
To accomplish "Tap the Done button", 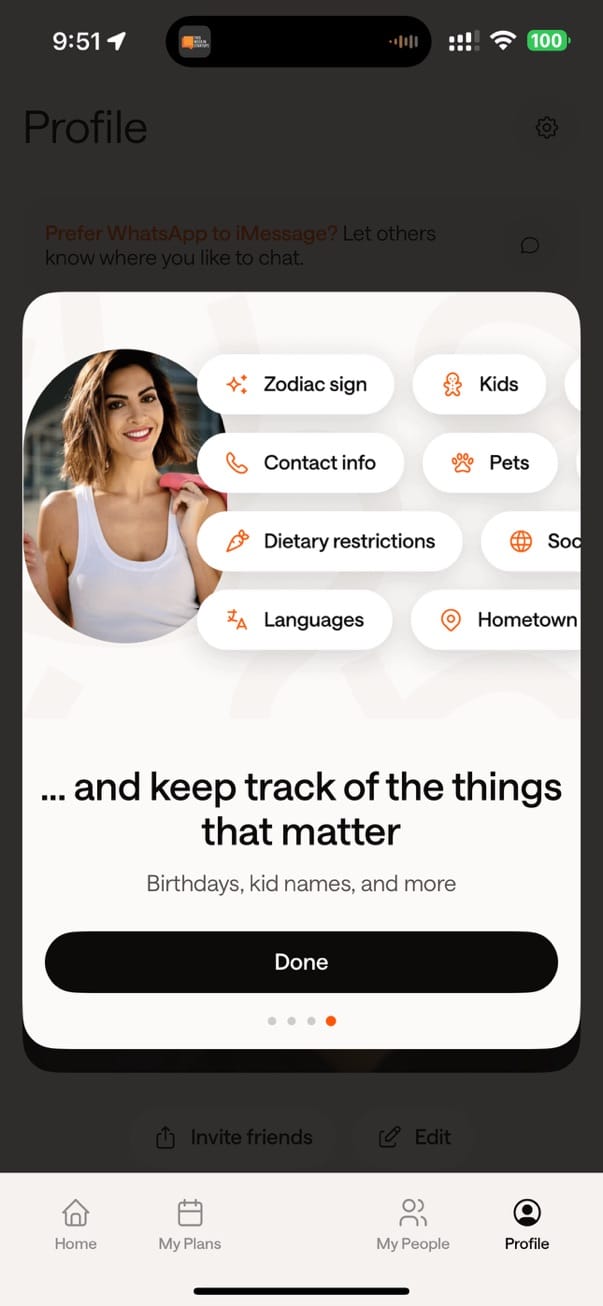I will tap(301, 962).
